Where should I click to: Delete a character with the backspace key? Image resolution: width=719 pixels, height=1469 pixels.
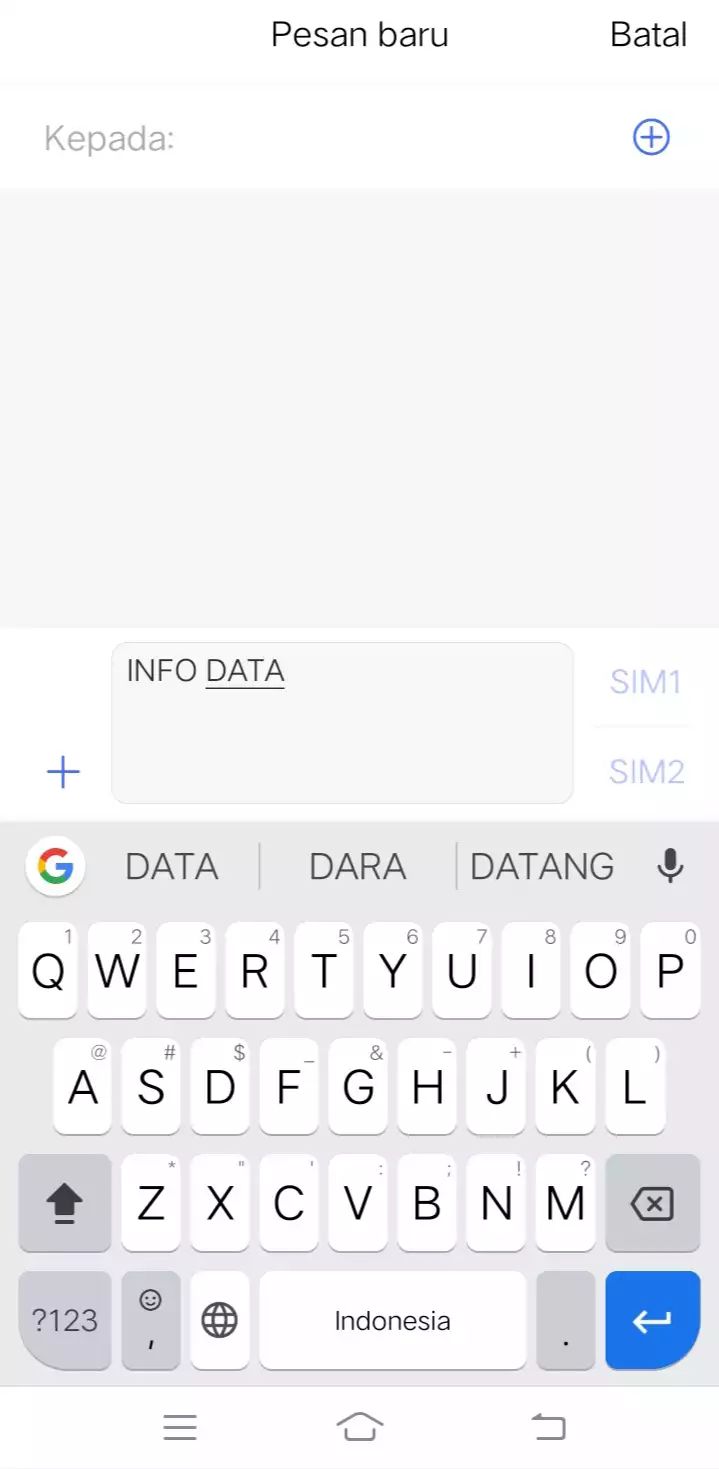[652, 1204]
